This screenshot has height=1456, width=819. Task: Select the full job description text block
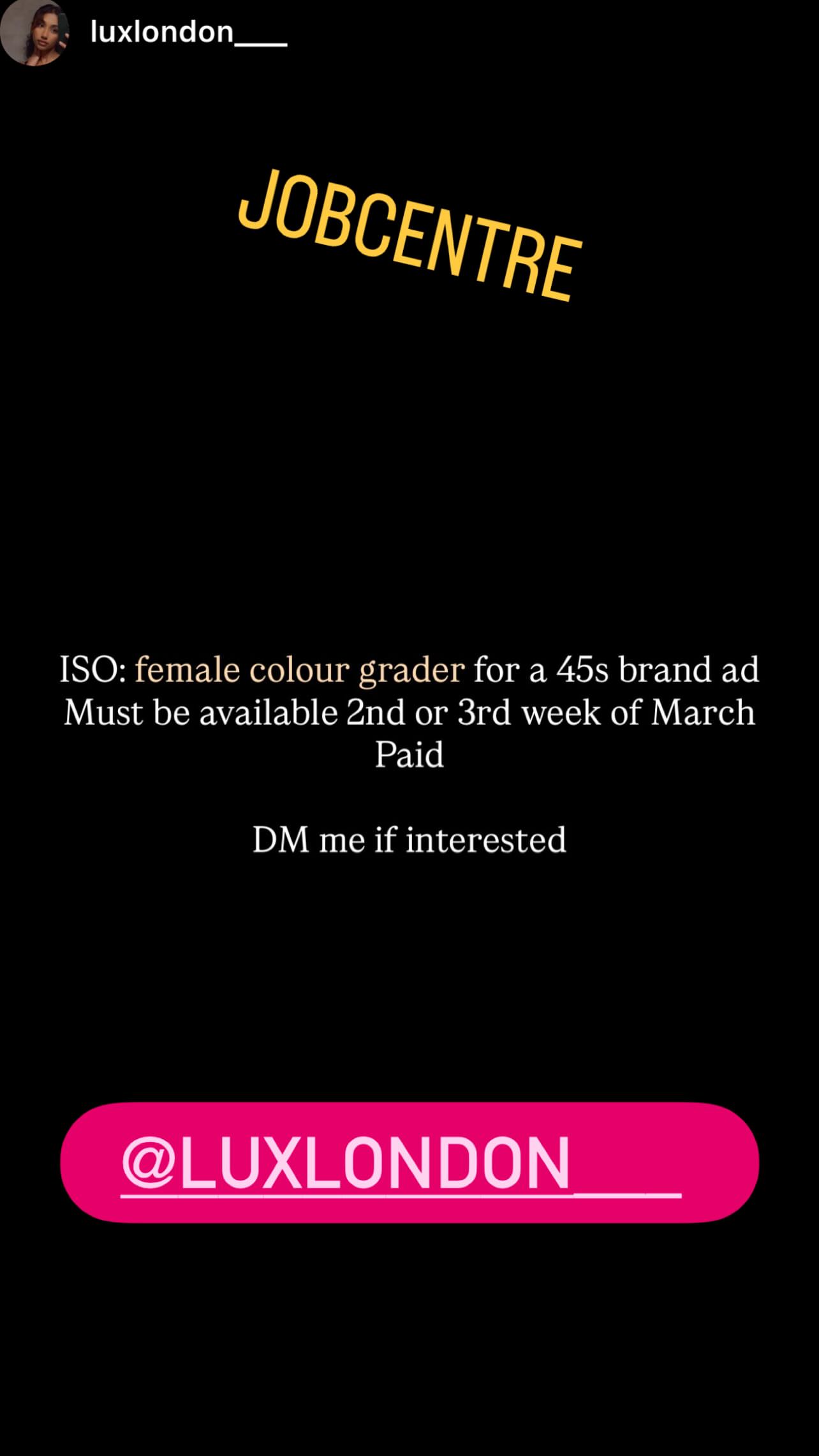pyautogui.click(x=409, y=753)
